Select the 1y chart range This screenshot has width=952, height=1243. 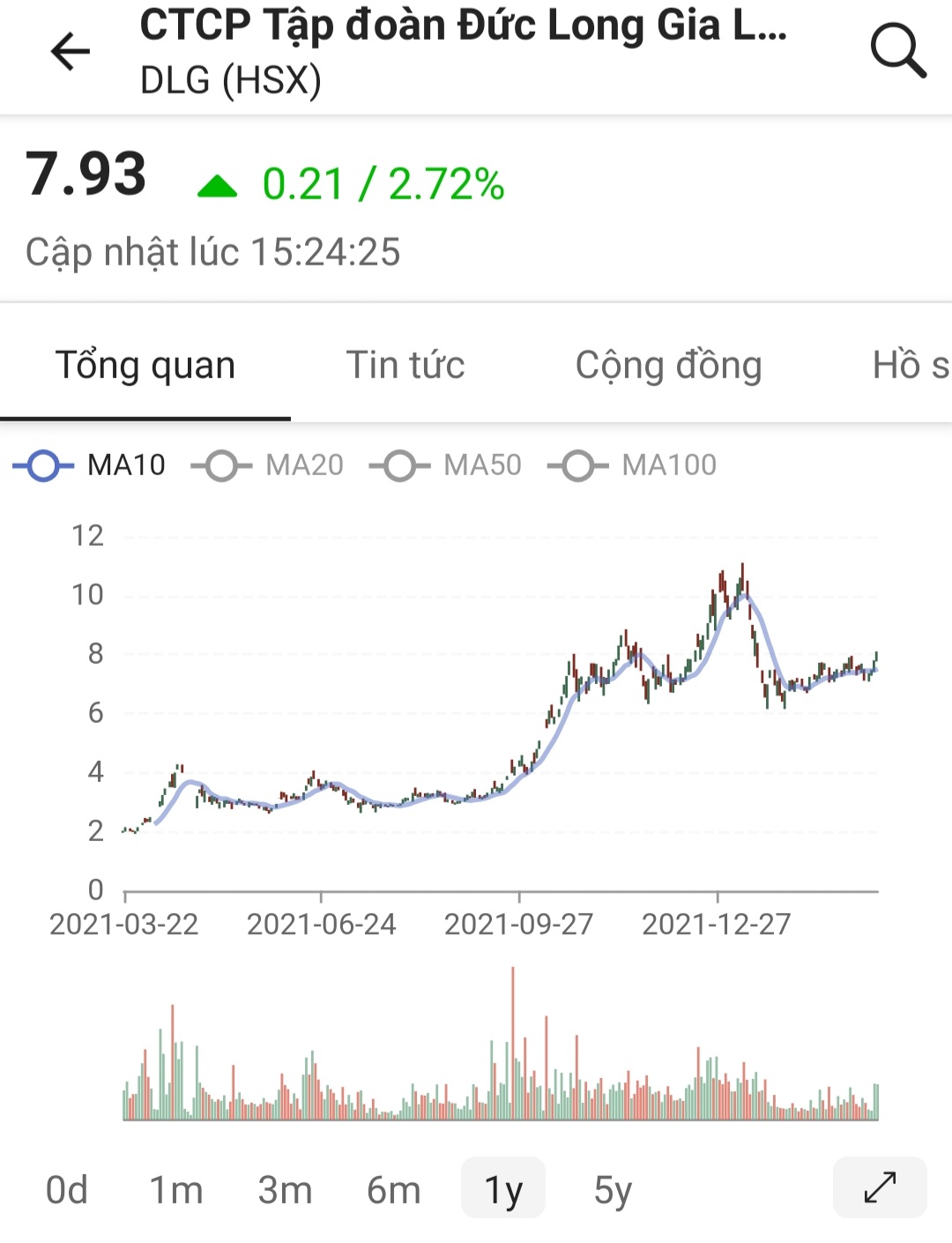click(503, 1189)
